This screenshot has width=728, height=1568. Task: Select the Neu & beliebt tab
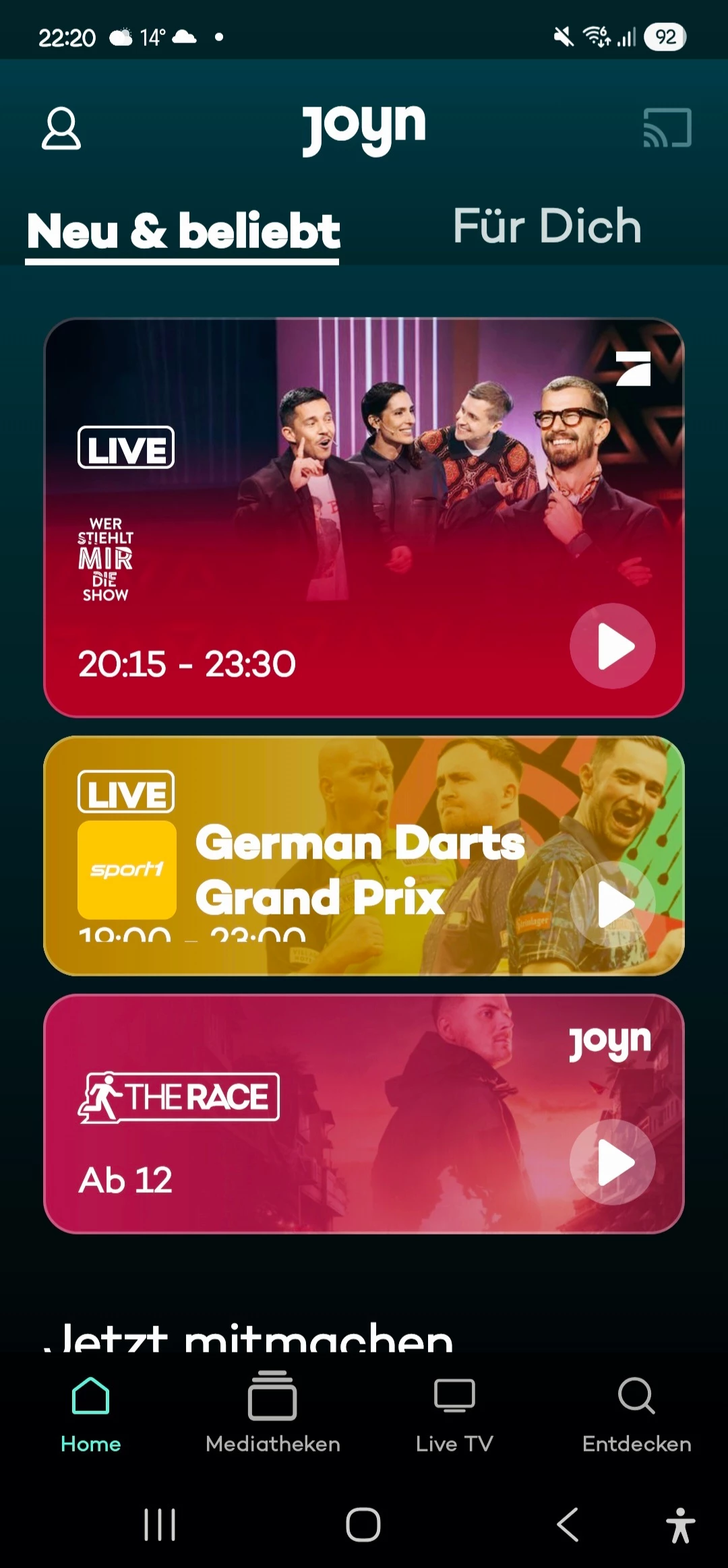[183, 231]
